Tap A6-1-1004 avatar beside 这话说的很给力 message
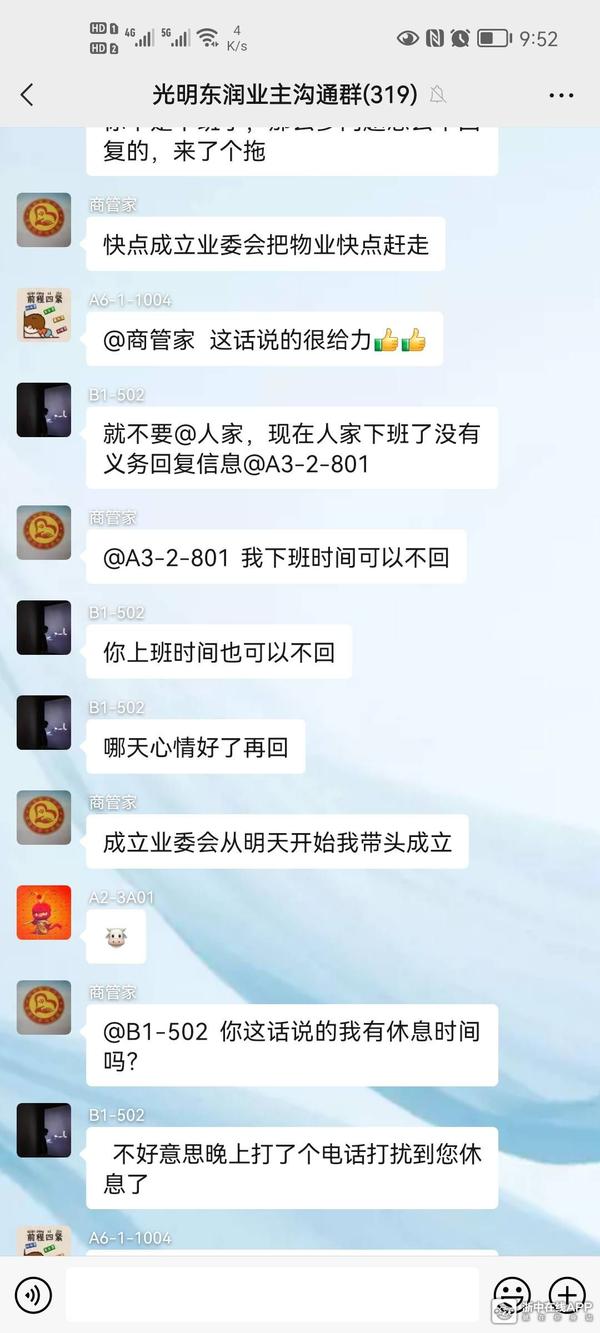Screen dimensions: 600x1333 (44, 315)
